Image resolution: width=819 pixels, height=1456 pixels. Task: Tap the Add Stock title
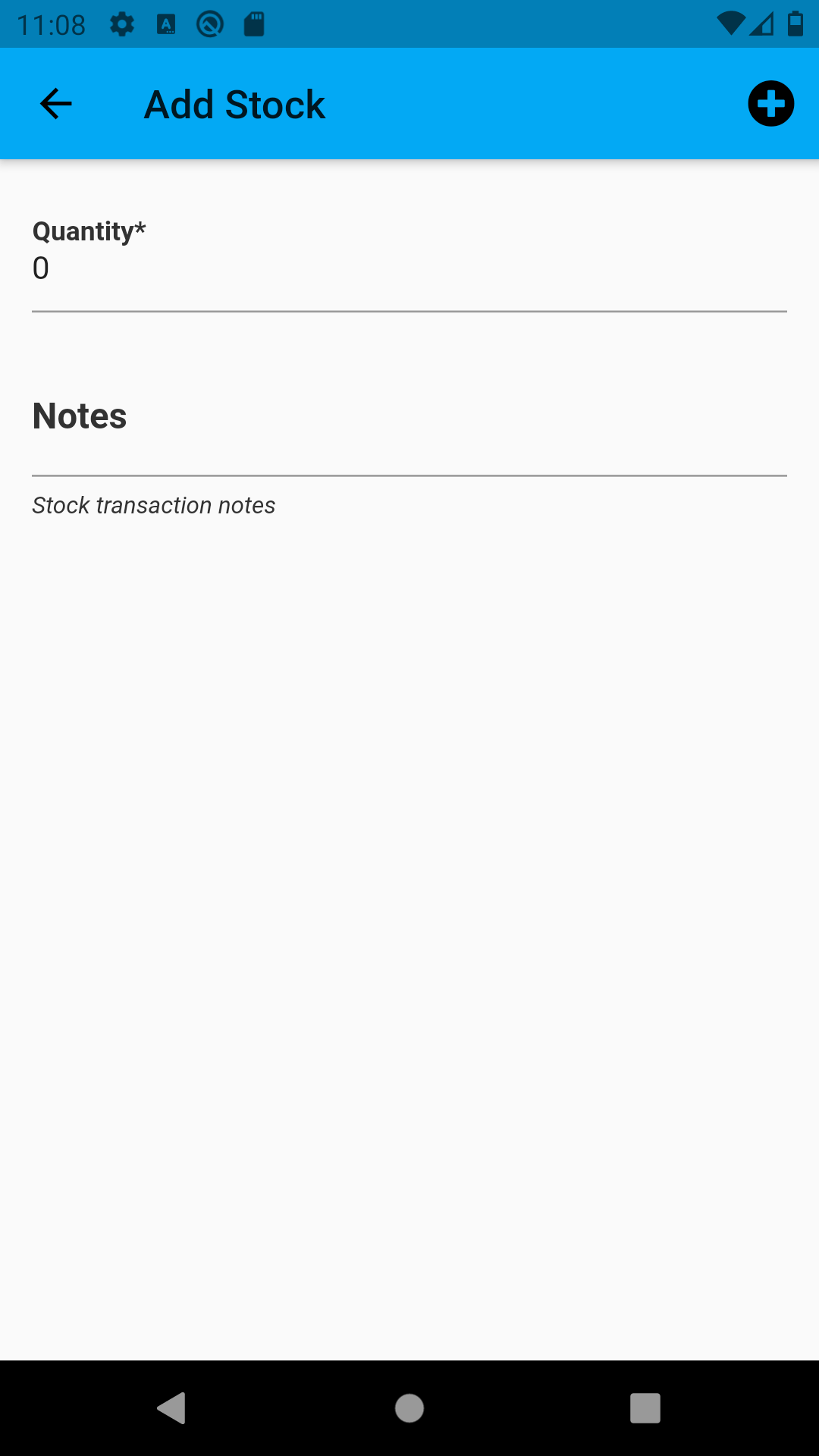coord(234,103)
